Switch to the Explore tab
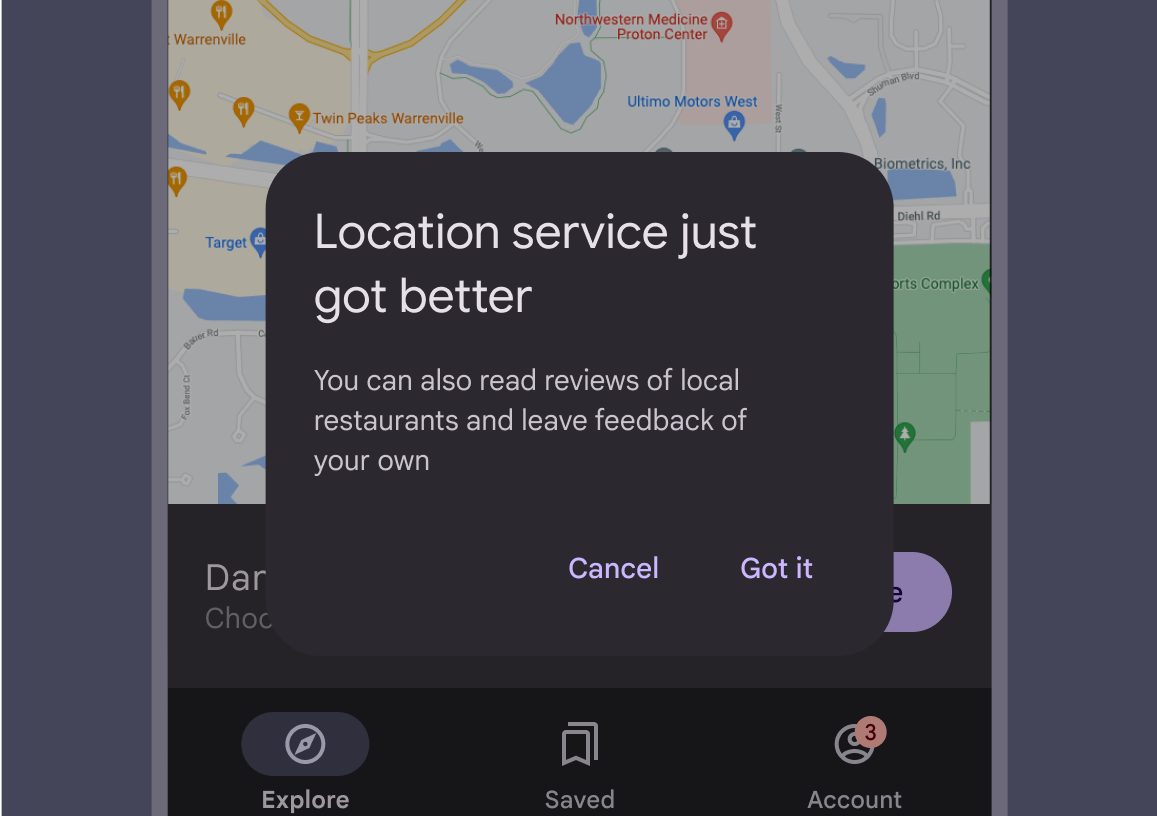Viewport: 1157px width, 816px height. pos(305,760)
